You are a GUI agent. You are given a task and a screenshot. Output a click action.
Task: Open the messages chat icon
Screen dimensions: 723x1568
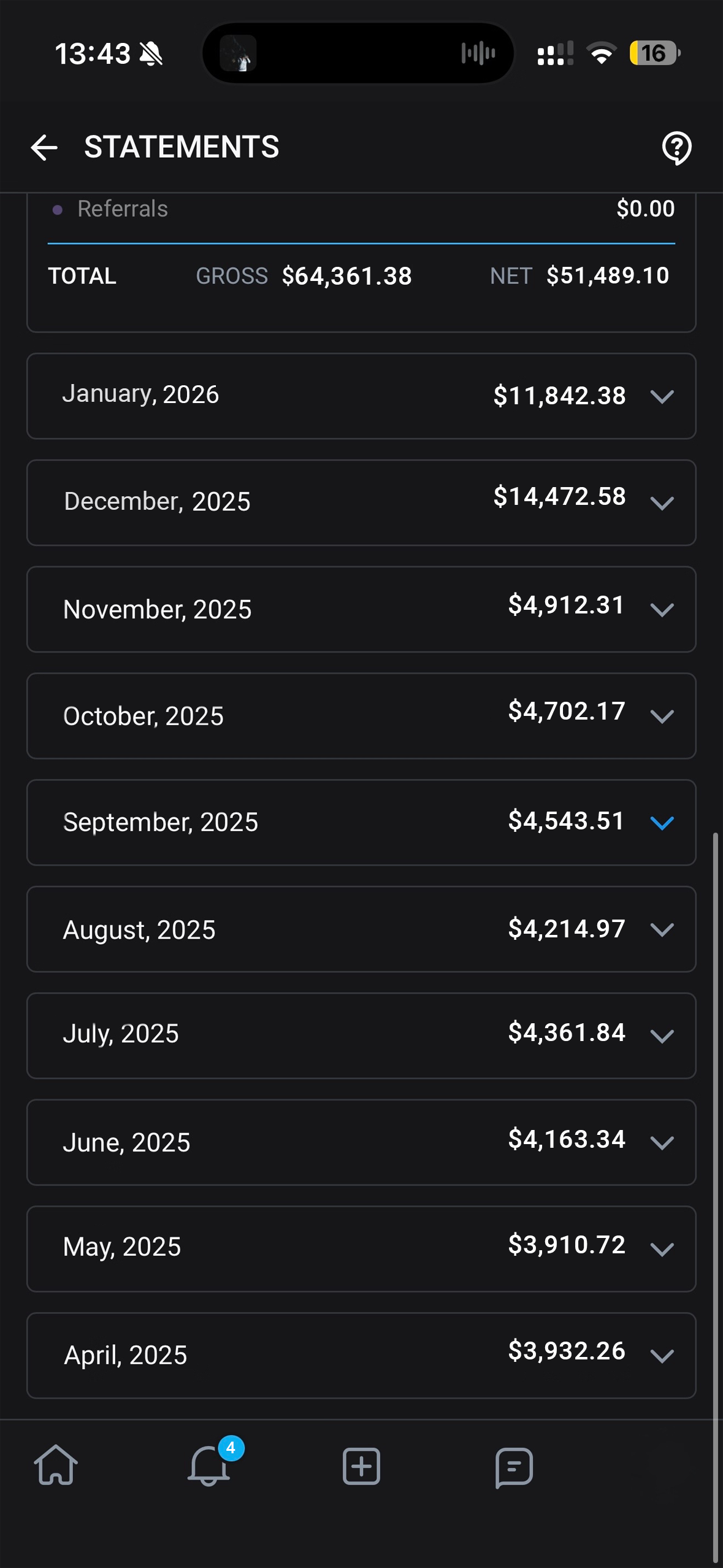(x=514, y=1467)
